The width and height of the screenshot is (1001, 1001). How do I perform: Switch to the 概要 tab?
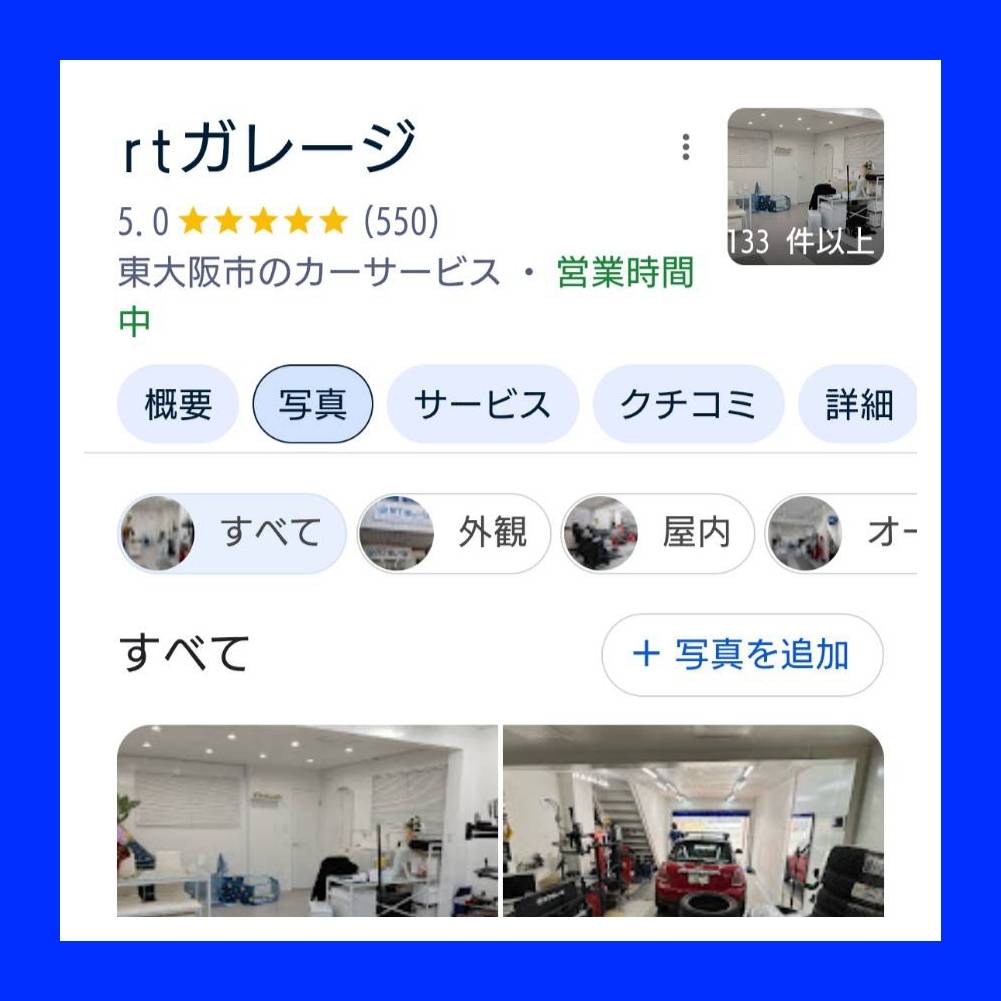click(x=178, y=404)
